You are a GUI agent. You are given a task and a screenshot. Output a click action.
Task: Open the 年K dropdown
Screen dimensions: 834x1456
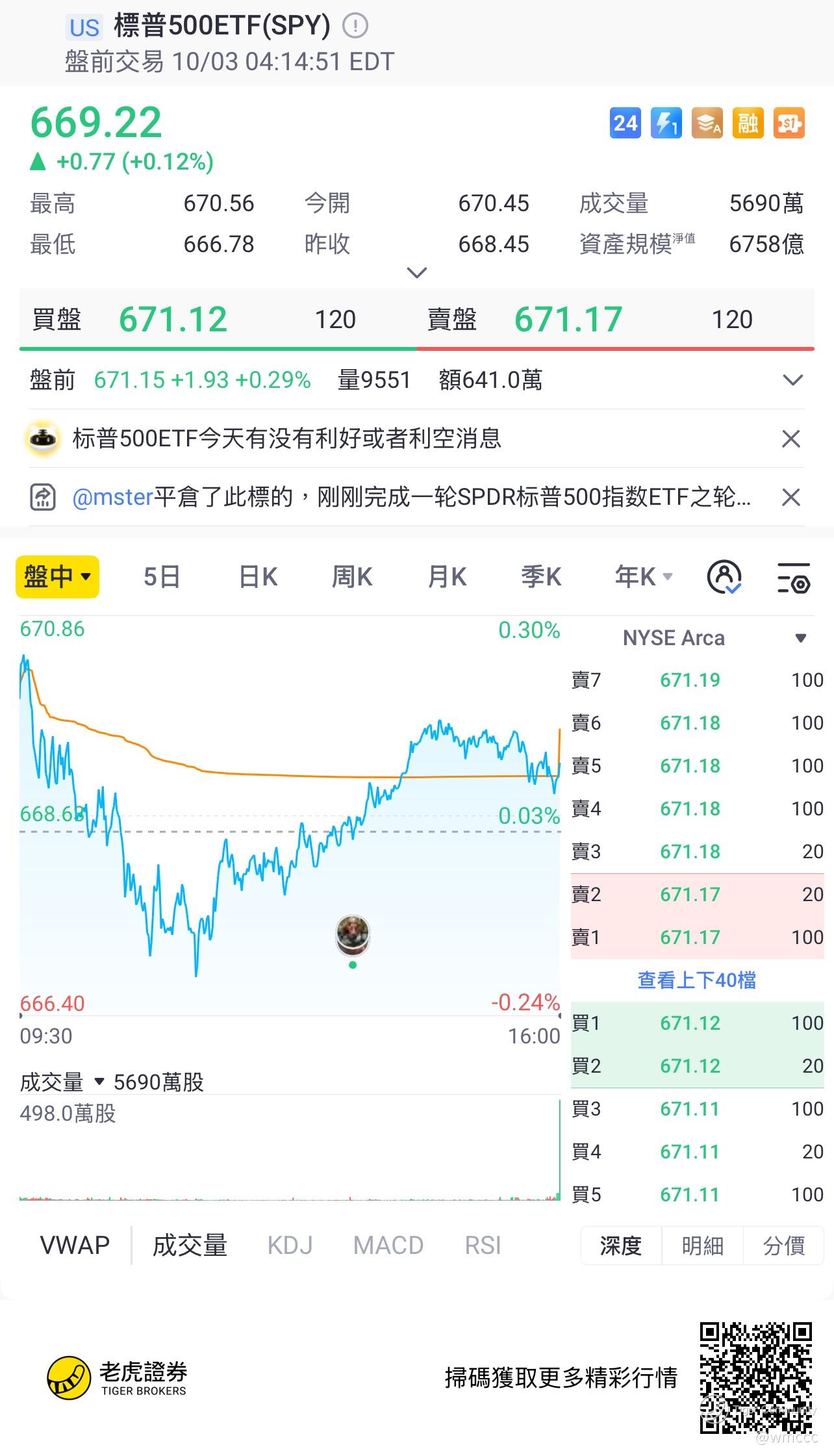tap(643, 577)
